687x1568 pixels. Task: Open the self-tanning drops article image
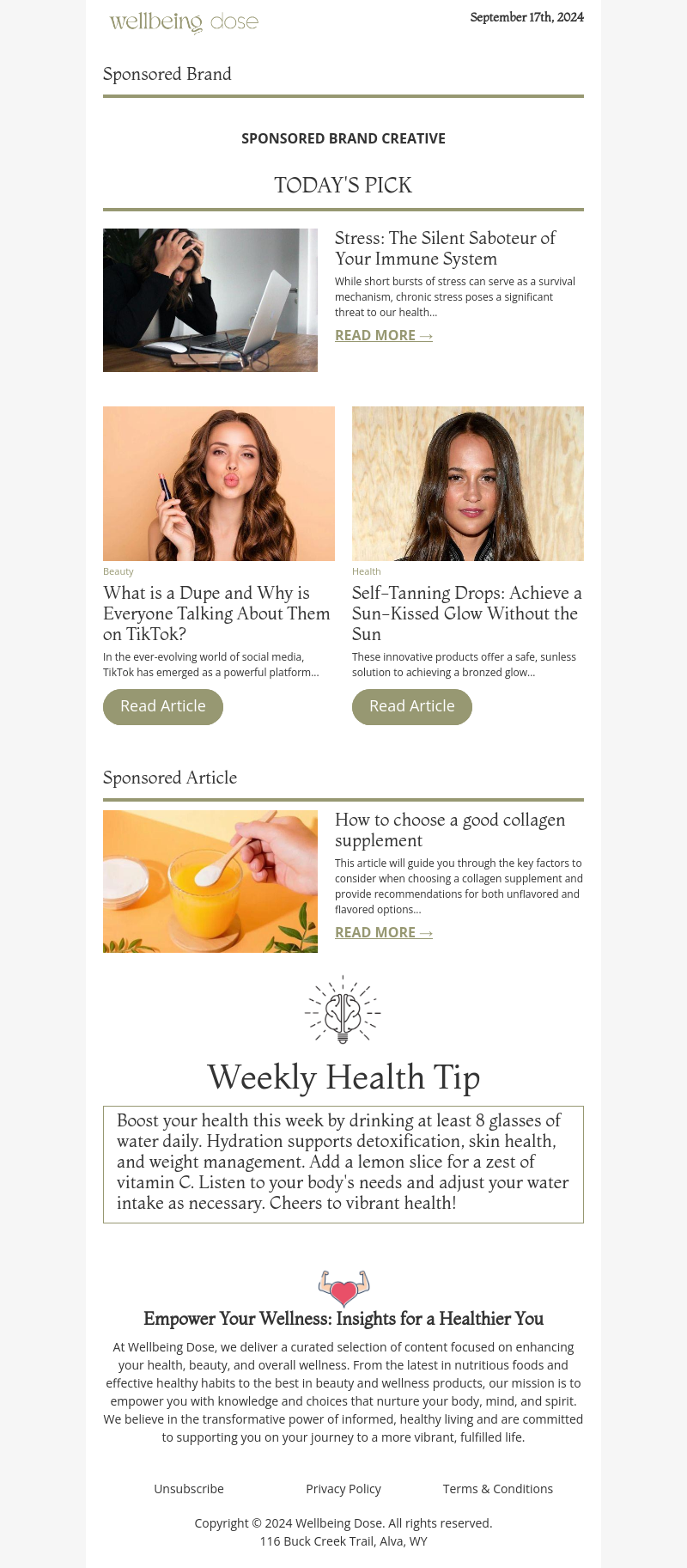tap(467, 483)
